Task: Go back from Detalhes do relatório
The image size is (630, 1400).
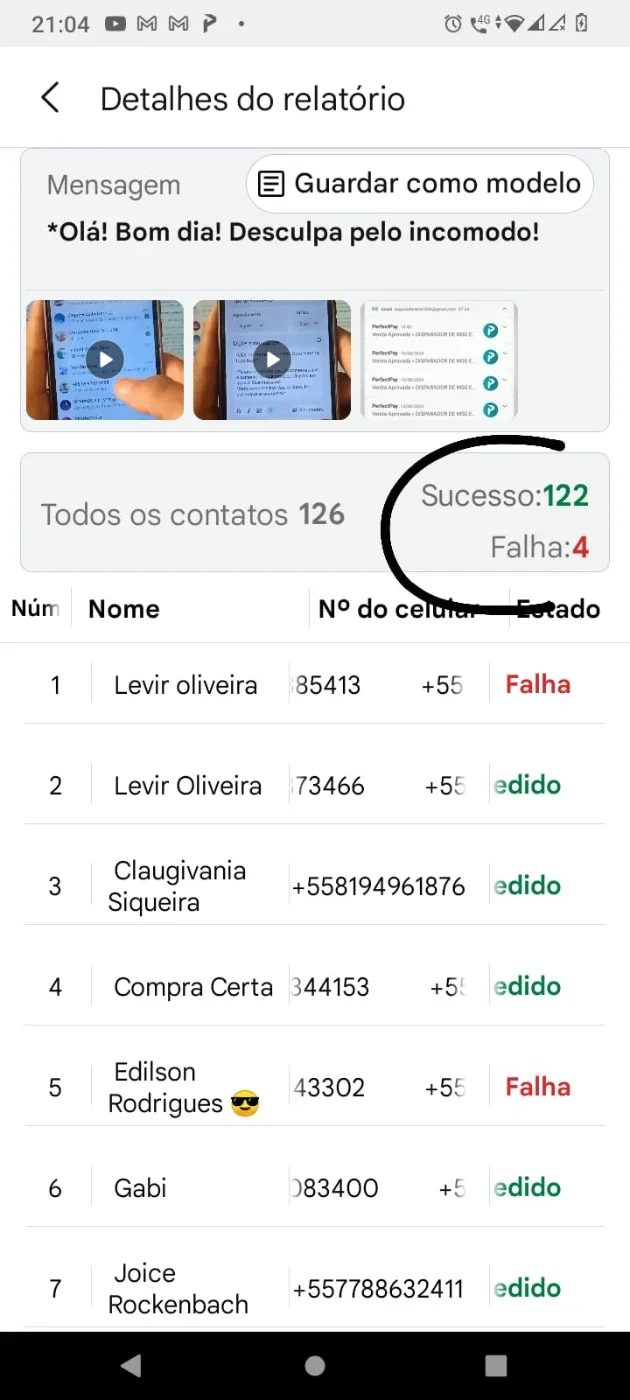Action: pos(50,98)
